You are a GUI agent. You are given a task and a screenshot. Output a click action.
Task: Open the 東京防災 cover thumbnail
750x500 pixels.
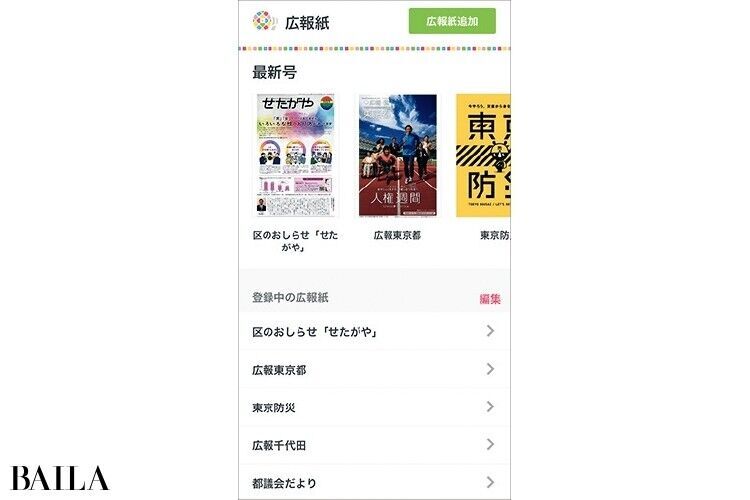(x=483, y=155)
